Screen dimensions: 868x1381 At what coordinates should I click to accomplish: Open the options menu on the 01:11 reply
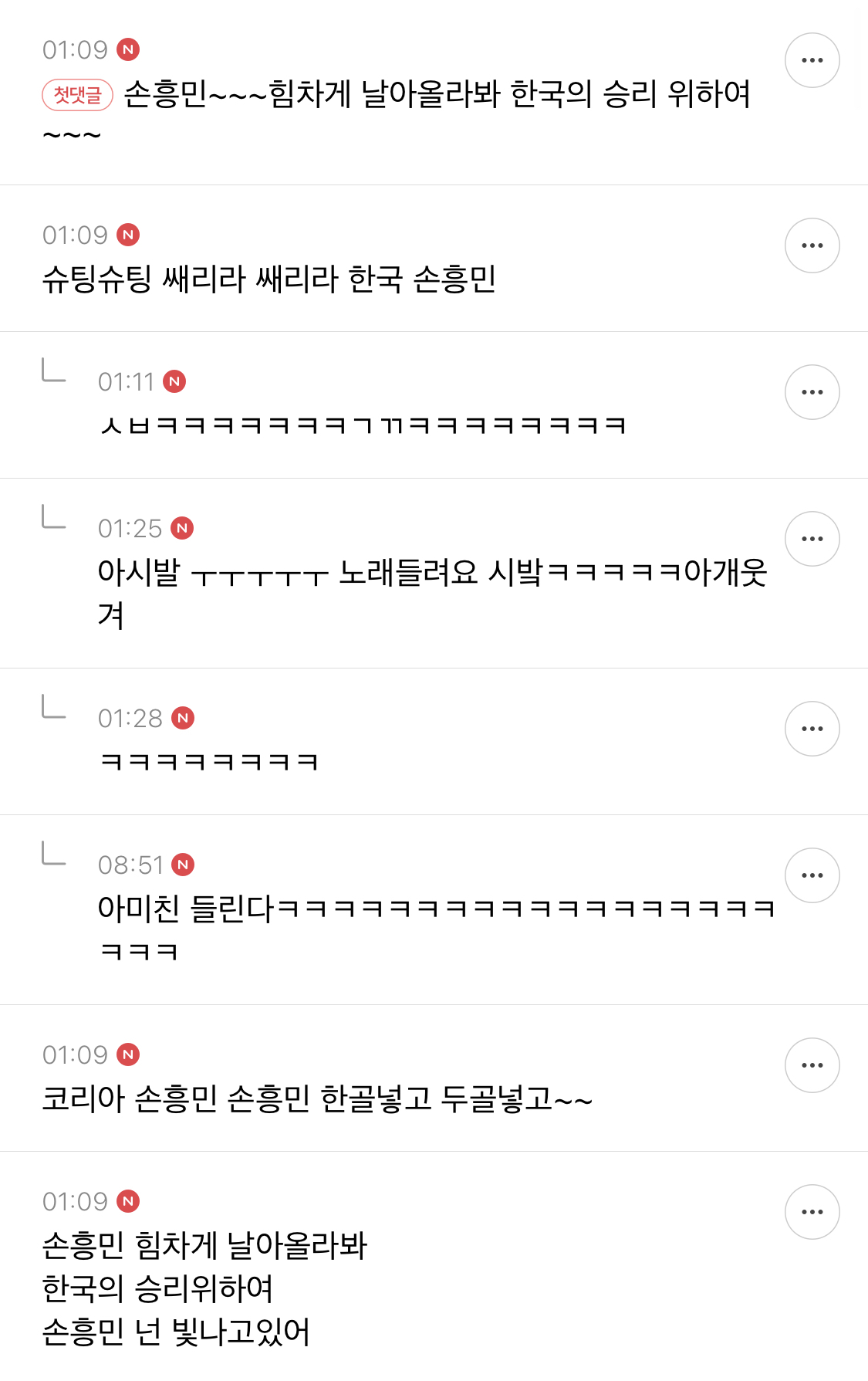tap(812, 392)
